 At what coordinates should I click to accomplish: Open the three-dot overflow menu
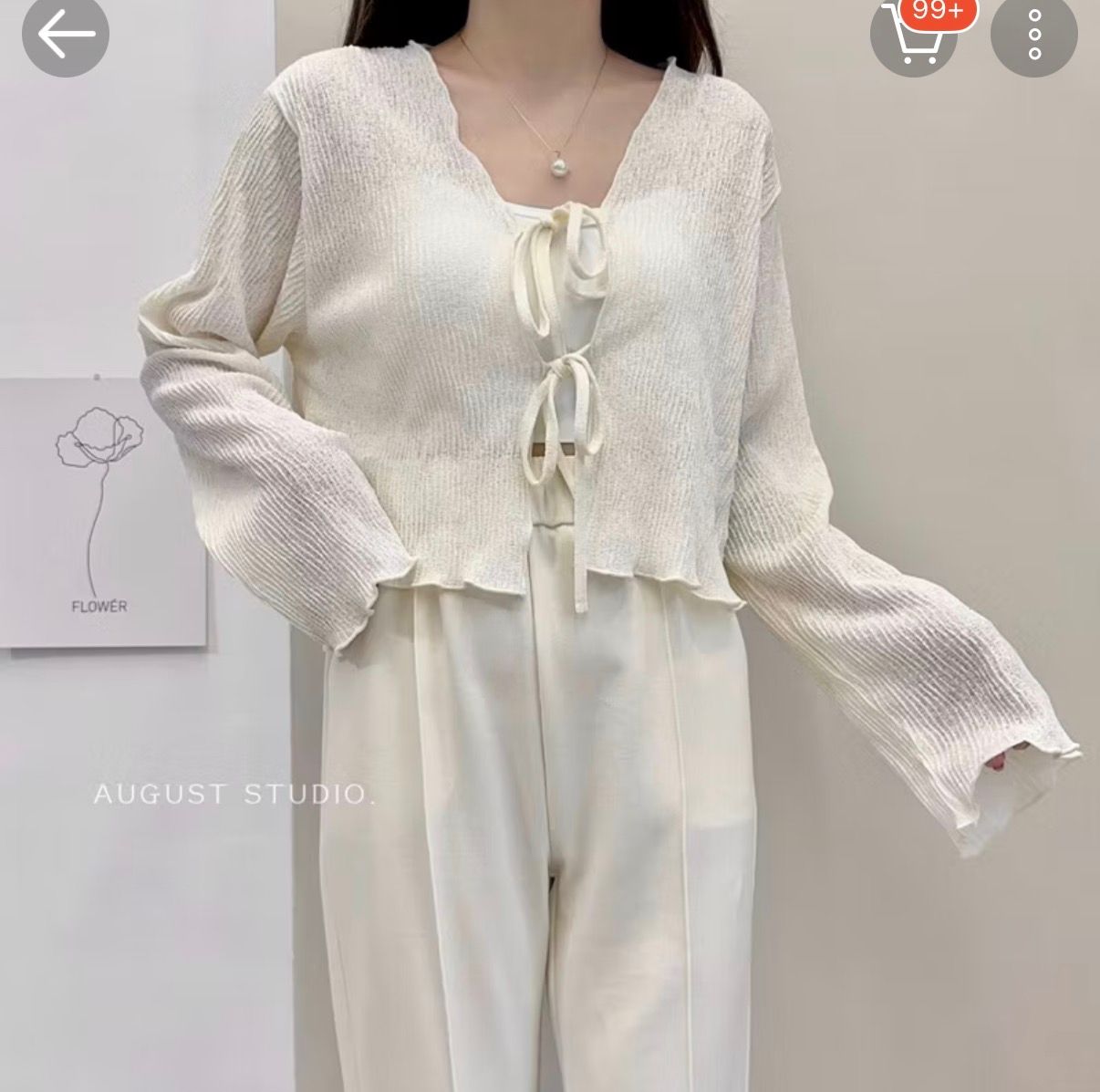coord(1033,35)
